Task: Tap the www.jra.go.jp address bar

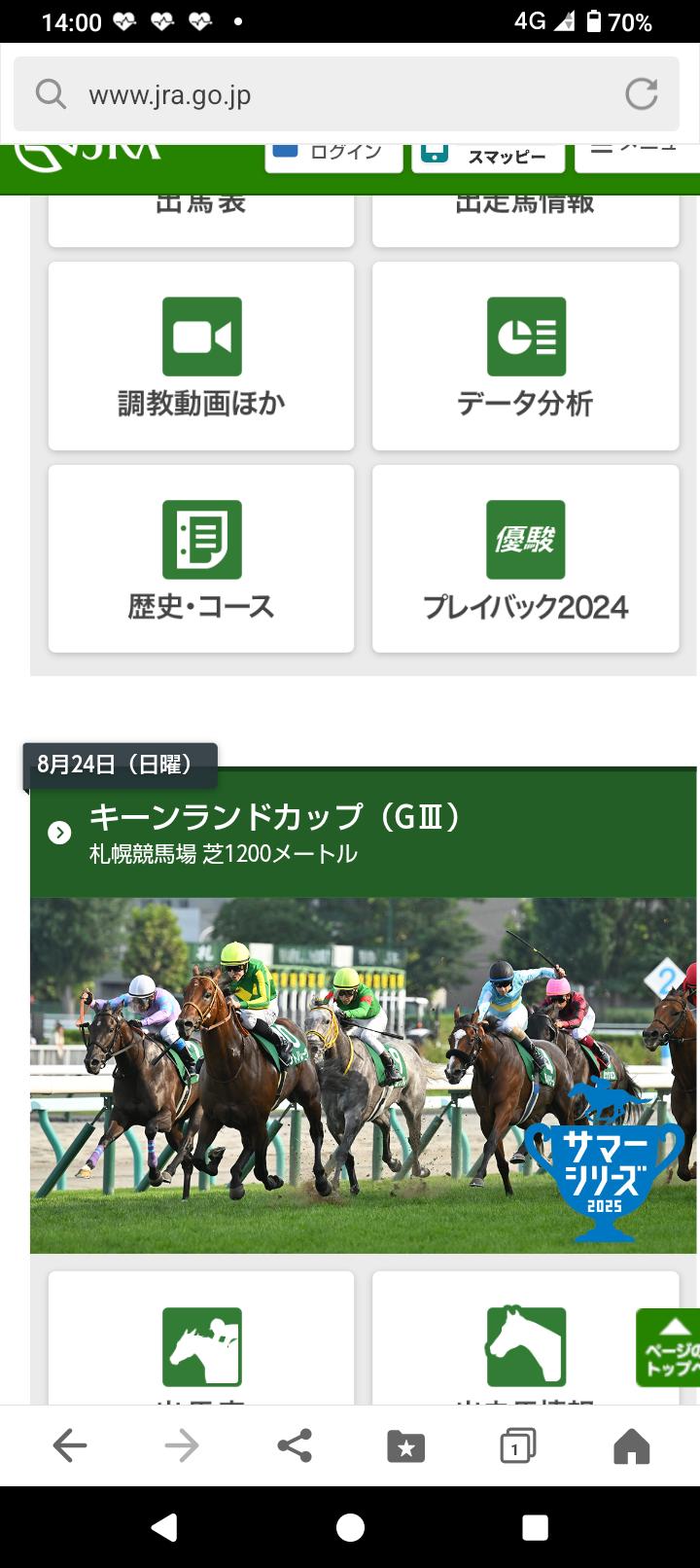Action: [321, 95]
